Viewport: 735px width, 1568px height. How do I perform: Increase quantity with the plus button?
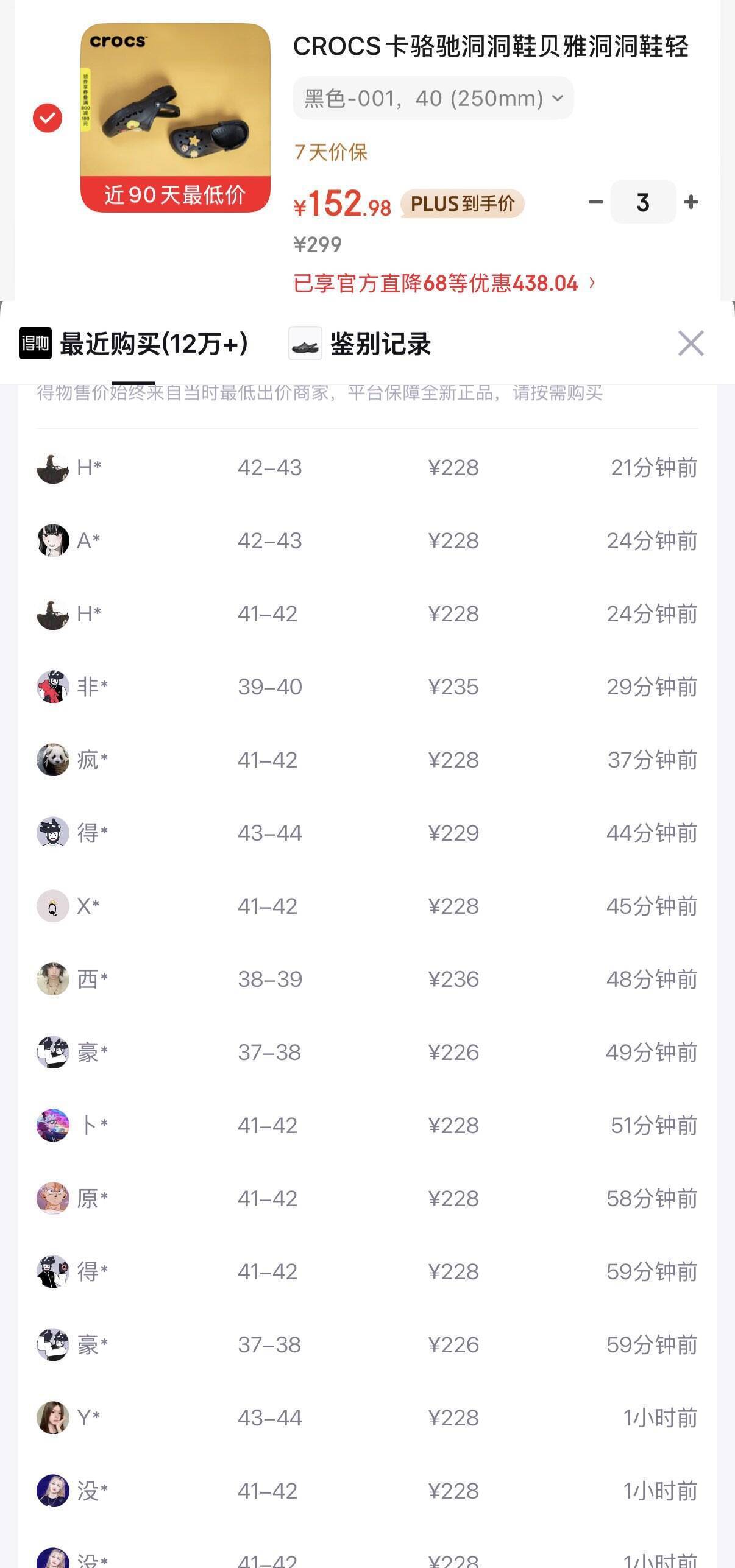[x=691, y=202]
